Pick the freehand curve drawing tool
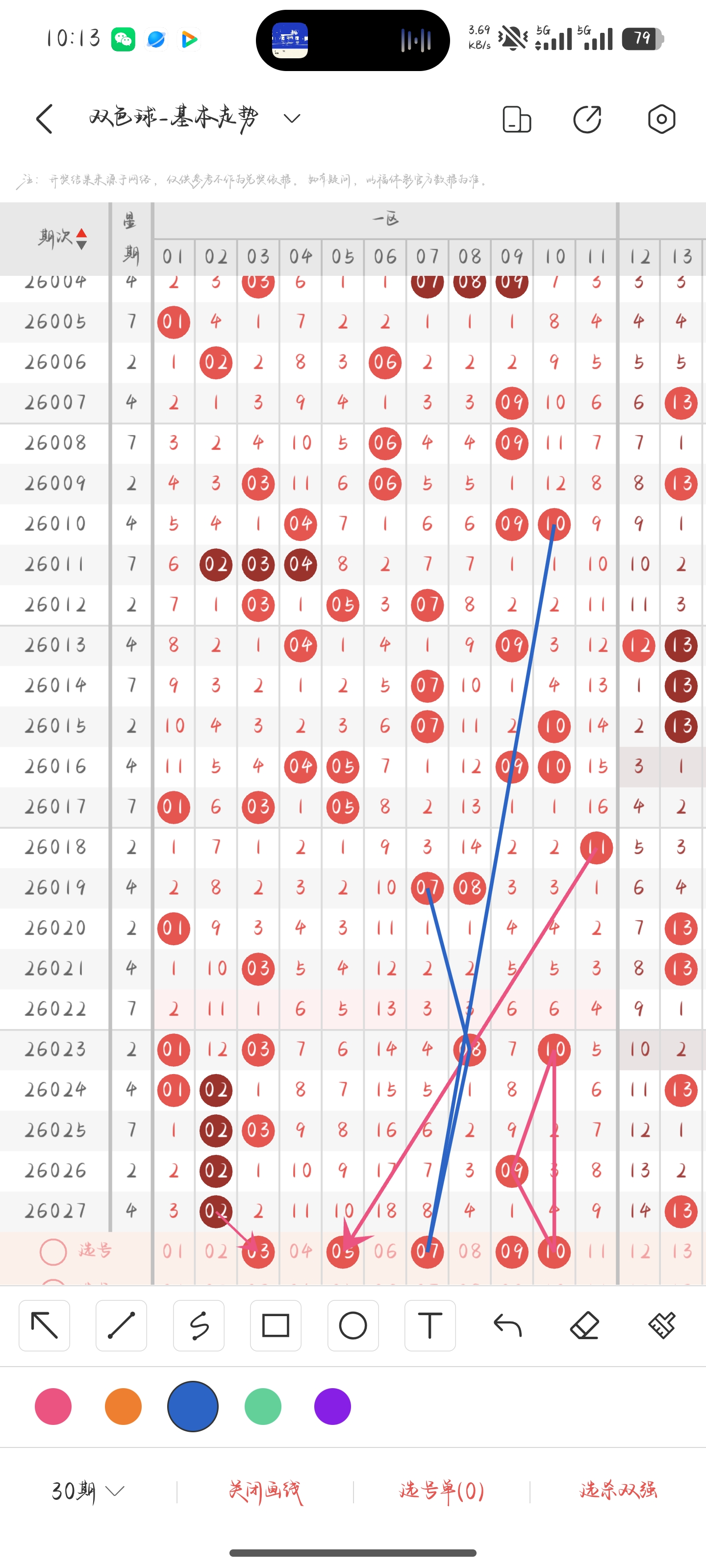 coord(199,1325)
